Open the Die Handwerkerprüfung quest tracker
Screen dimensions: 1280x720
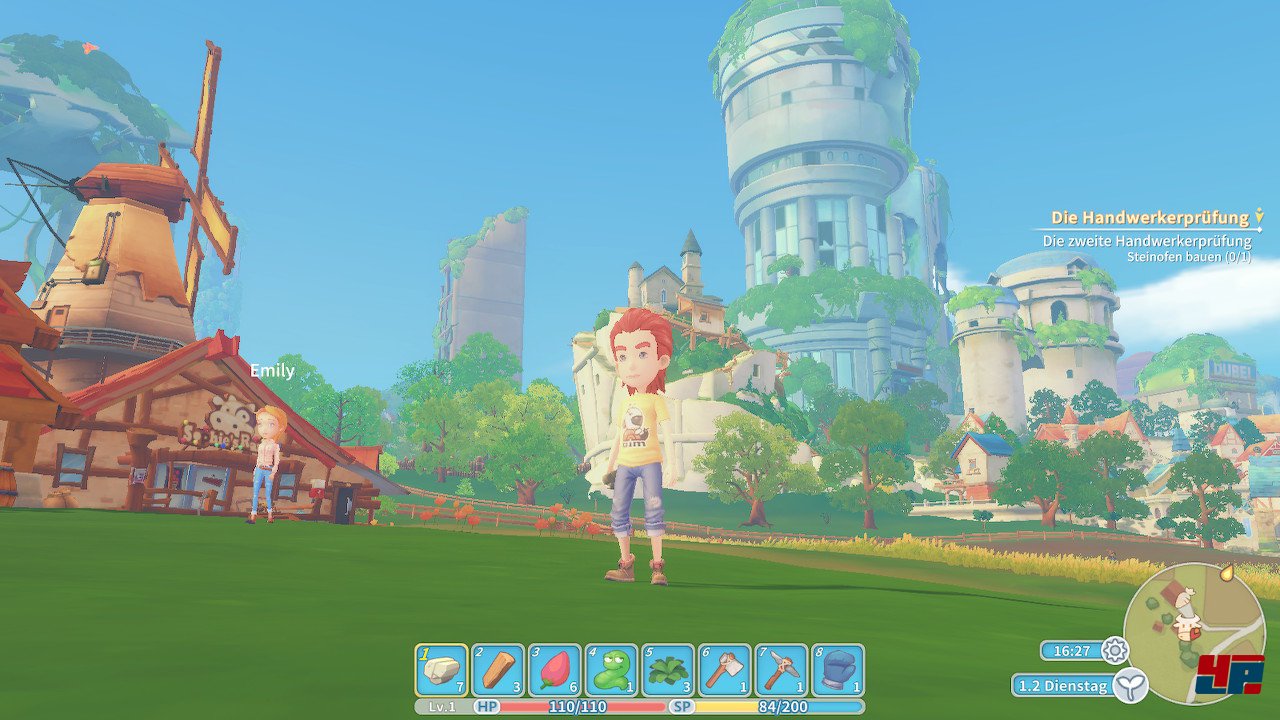(x=1150, y=217)
